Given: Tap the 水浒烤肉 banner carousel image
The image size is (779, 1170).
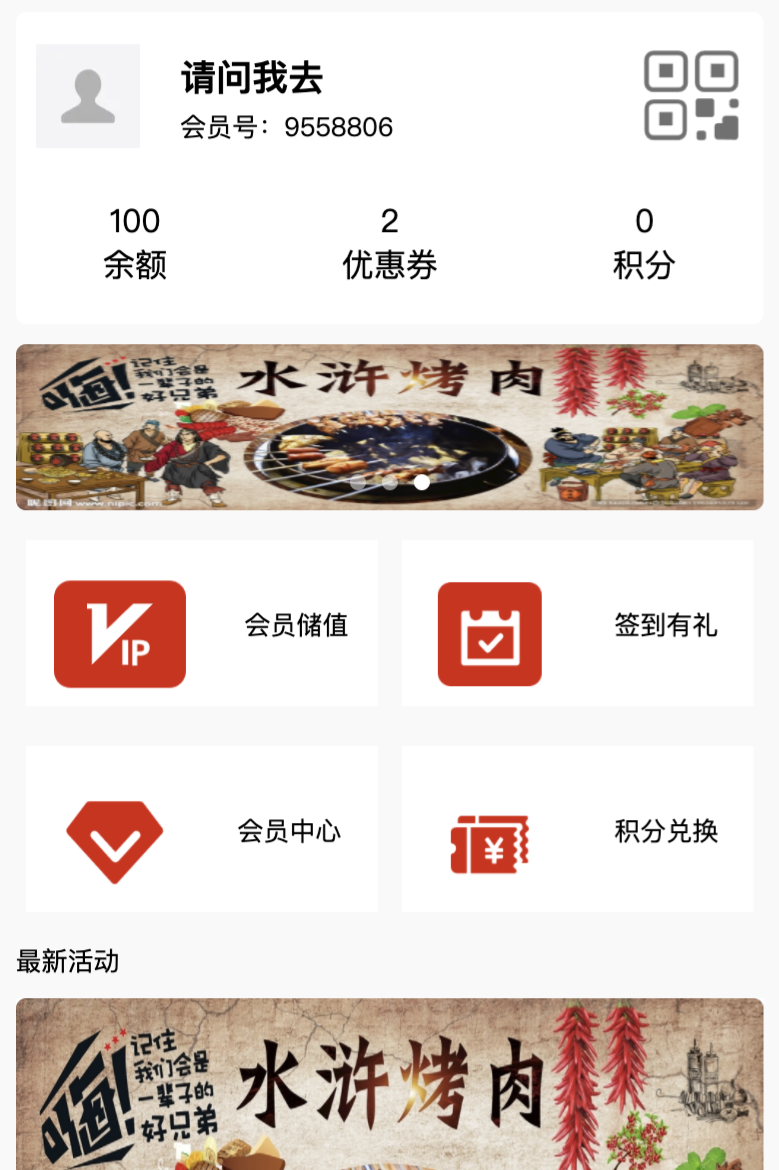Looking at the screenshot, I should [x=390, y=426].
